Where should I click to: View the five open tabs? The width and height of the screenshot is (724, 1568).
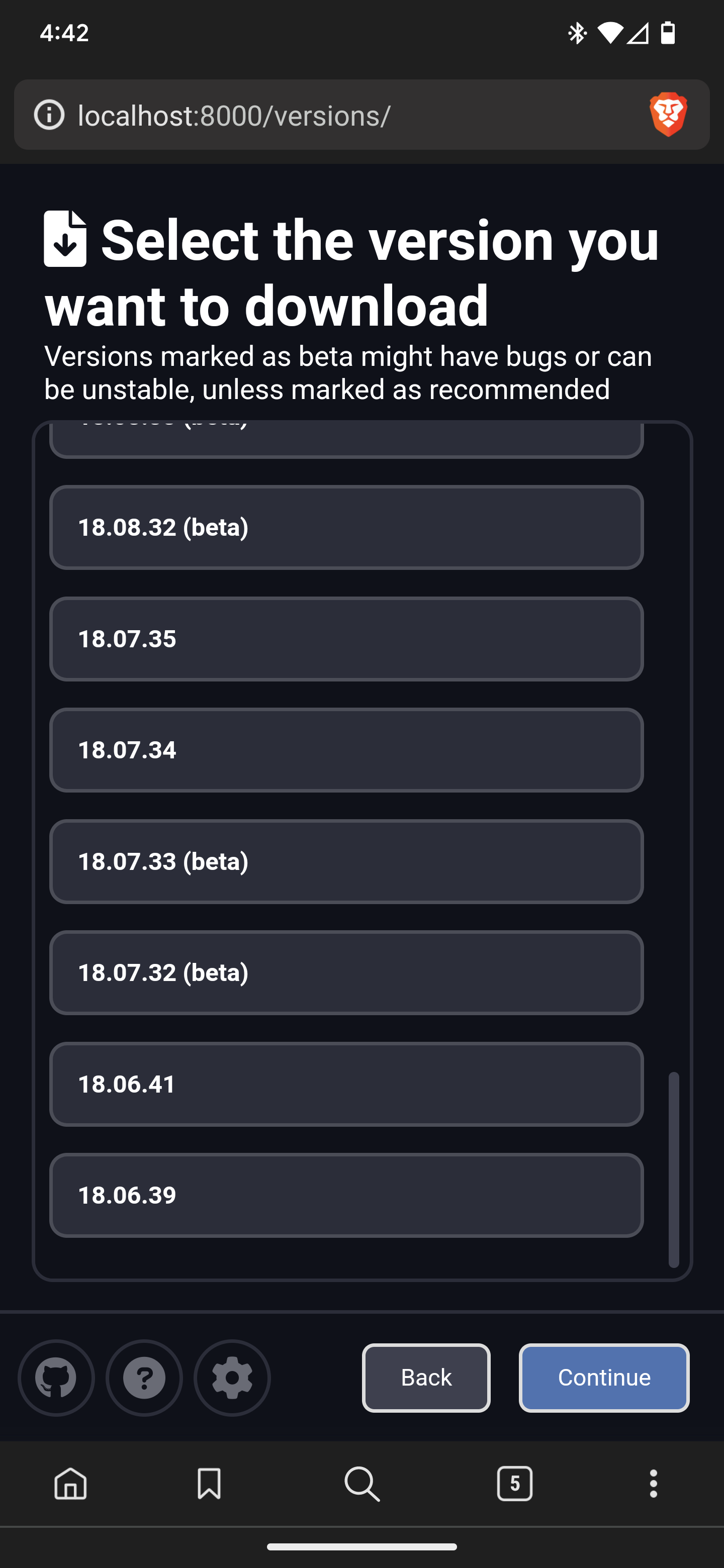pos(514,1484)
